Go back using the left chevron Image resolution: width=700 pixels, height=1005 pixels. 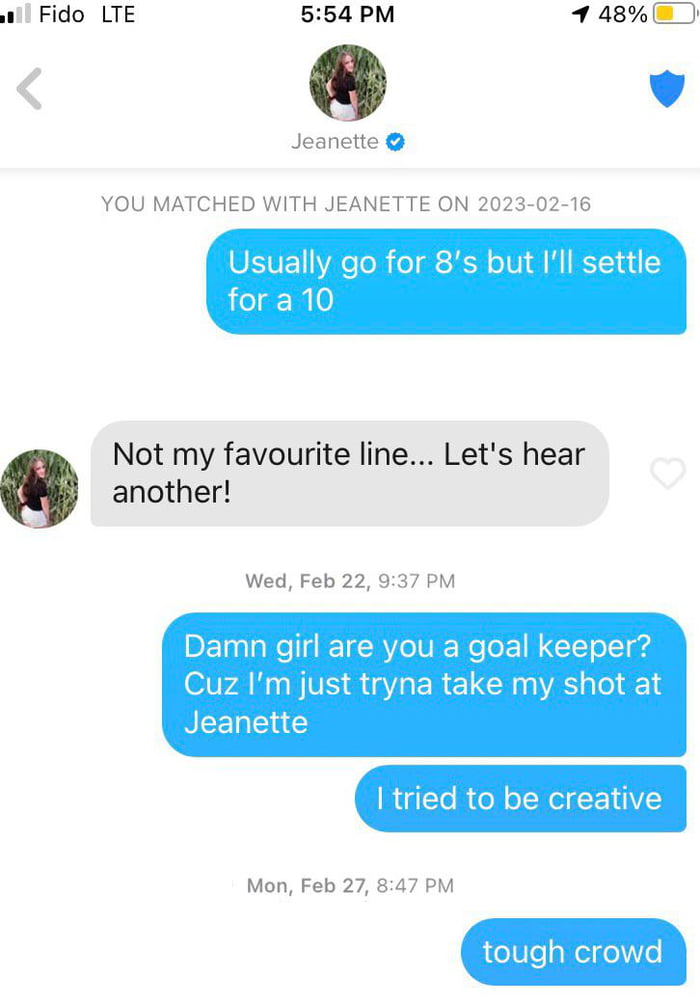tap(30, 89)
